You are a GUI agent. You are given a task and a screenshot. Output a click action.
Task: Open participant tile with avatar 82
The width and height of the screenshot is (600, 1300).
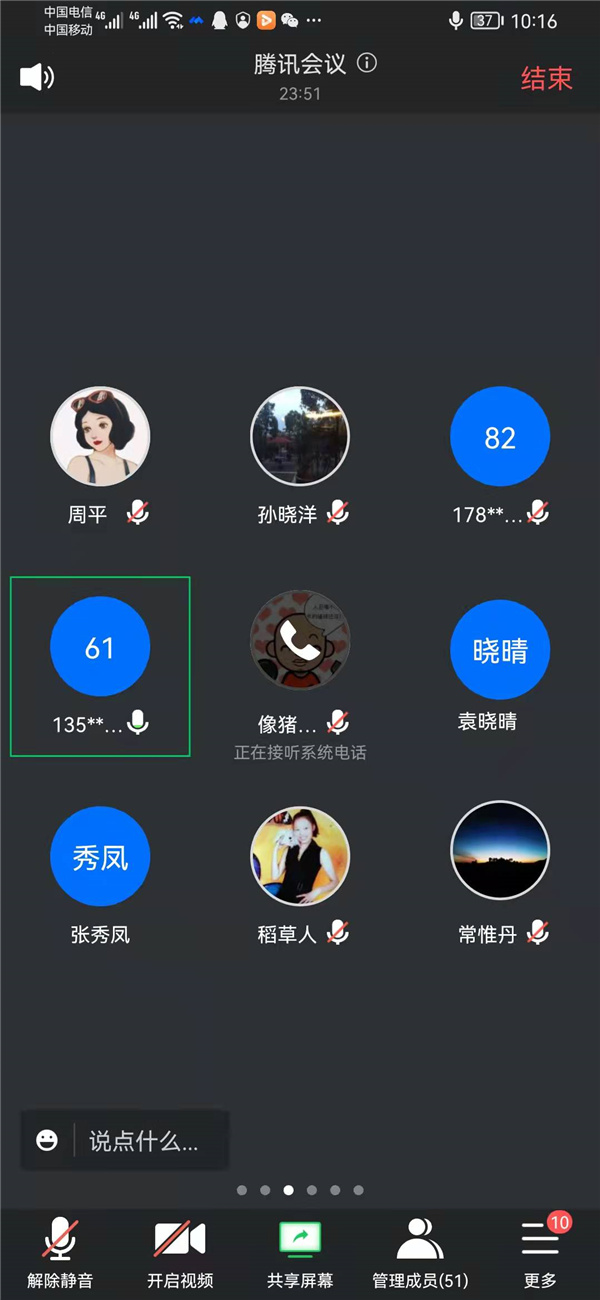[500, 438]
